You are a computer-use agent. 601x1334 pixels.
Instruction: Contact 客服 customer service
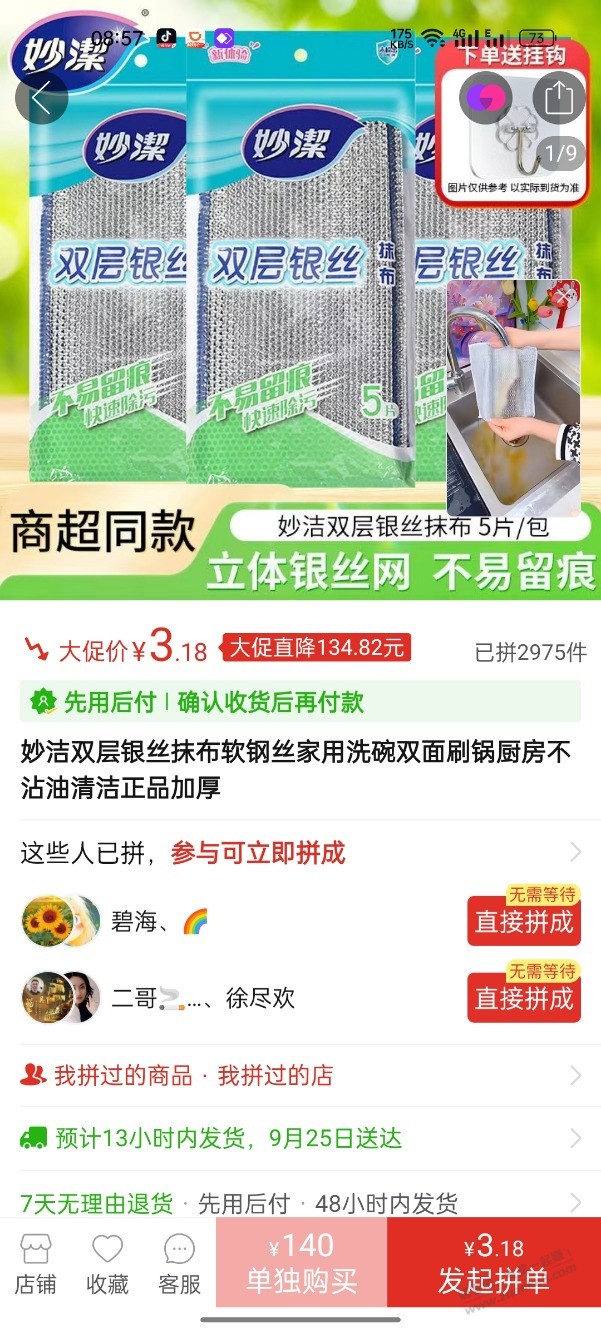point(179,1264)
